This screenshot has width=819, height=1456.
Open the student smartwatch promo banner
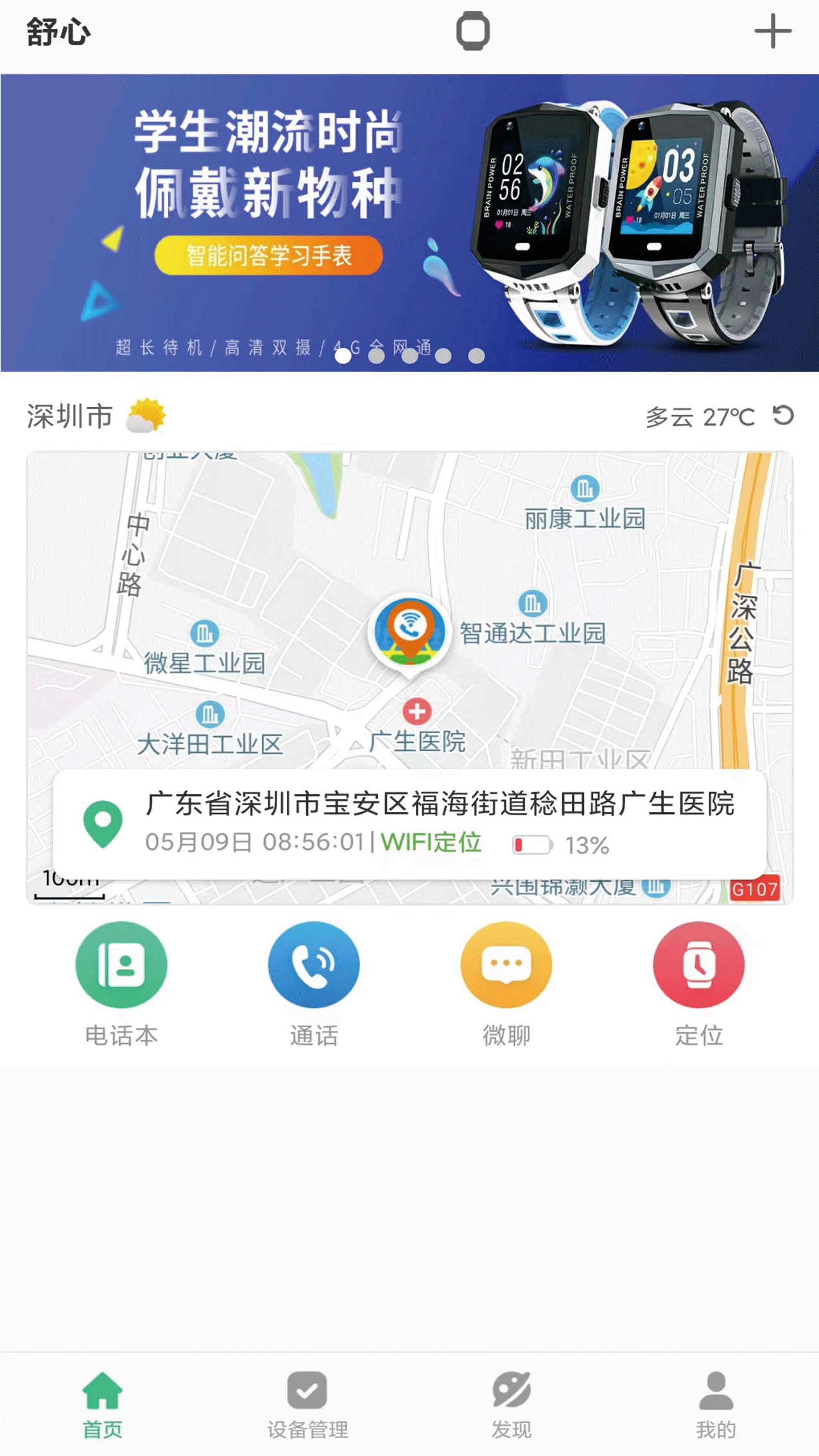click(410, 222)
